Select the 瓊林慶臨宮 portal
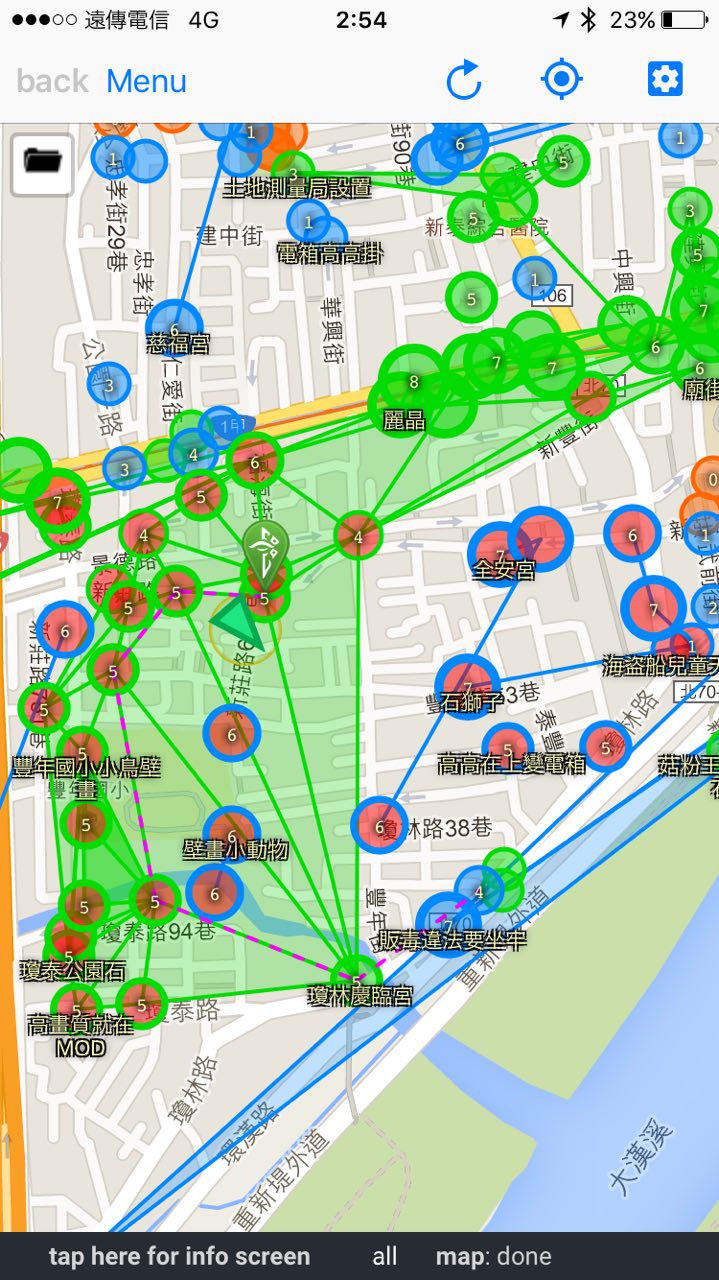 [356, 973]
